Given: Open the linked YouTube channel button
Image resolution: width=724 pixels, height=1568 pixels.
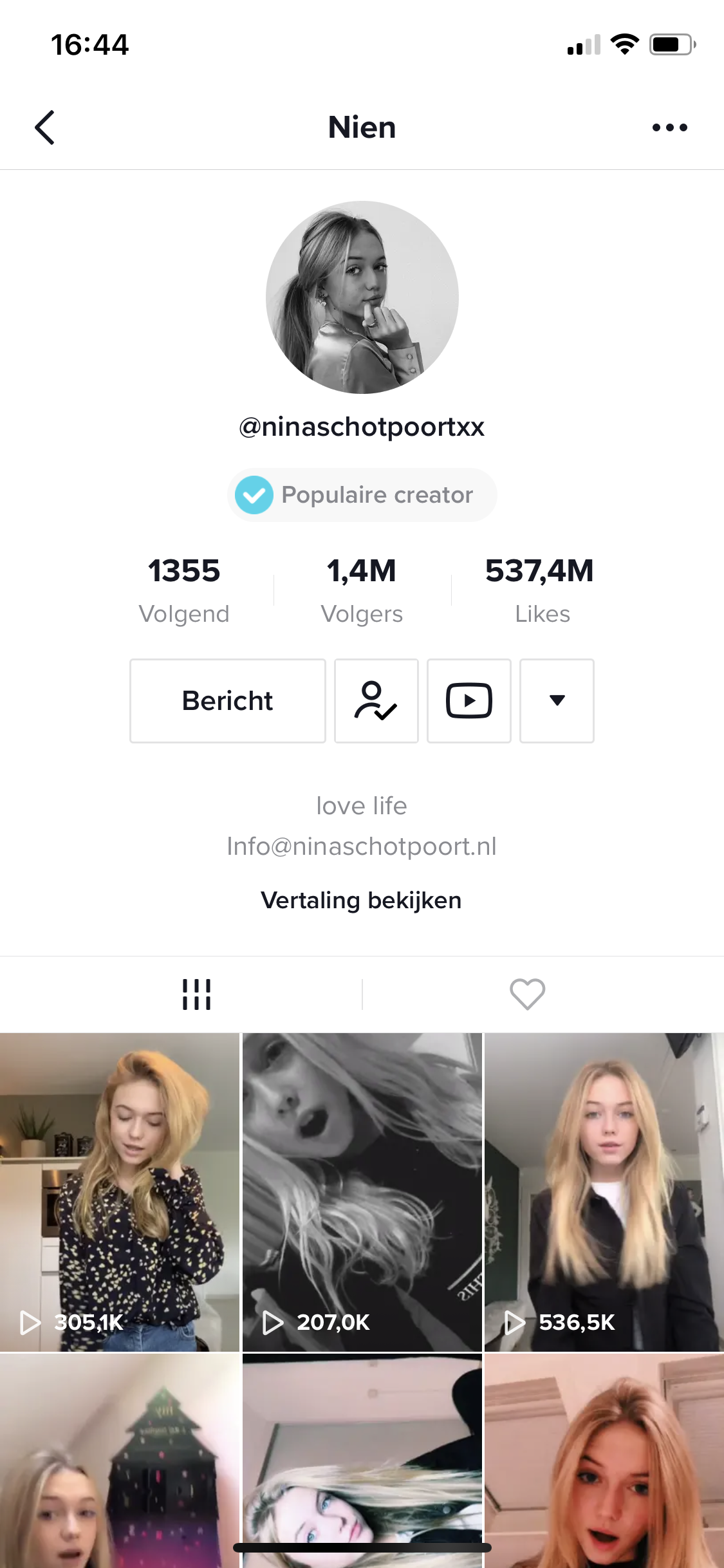Looking at the screenshot, I should coord(469,700).
